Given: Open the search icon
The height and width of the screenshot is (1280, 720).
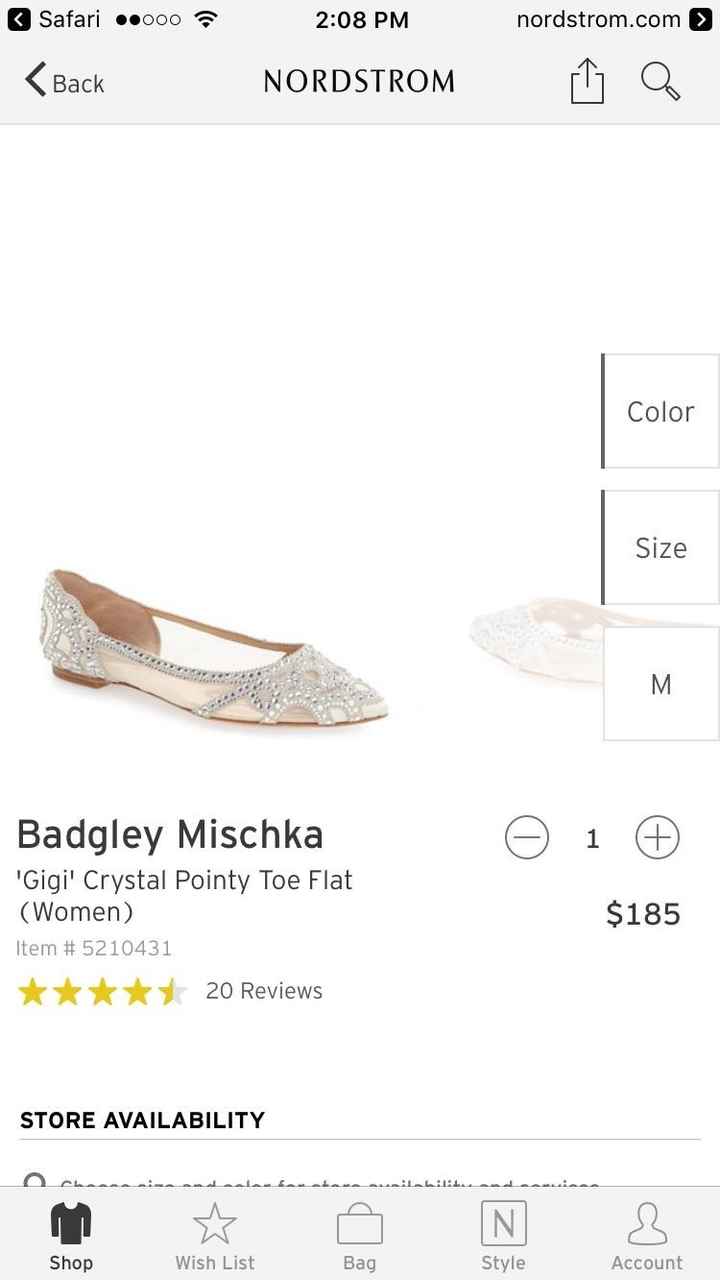Looking at the screenshot, I should pyautogui.click(x=659, y=82).
